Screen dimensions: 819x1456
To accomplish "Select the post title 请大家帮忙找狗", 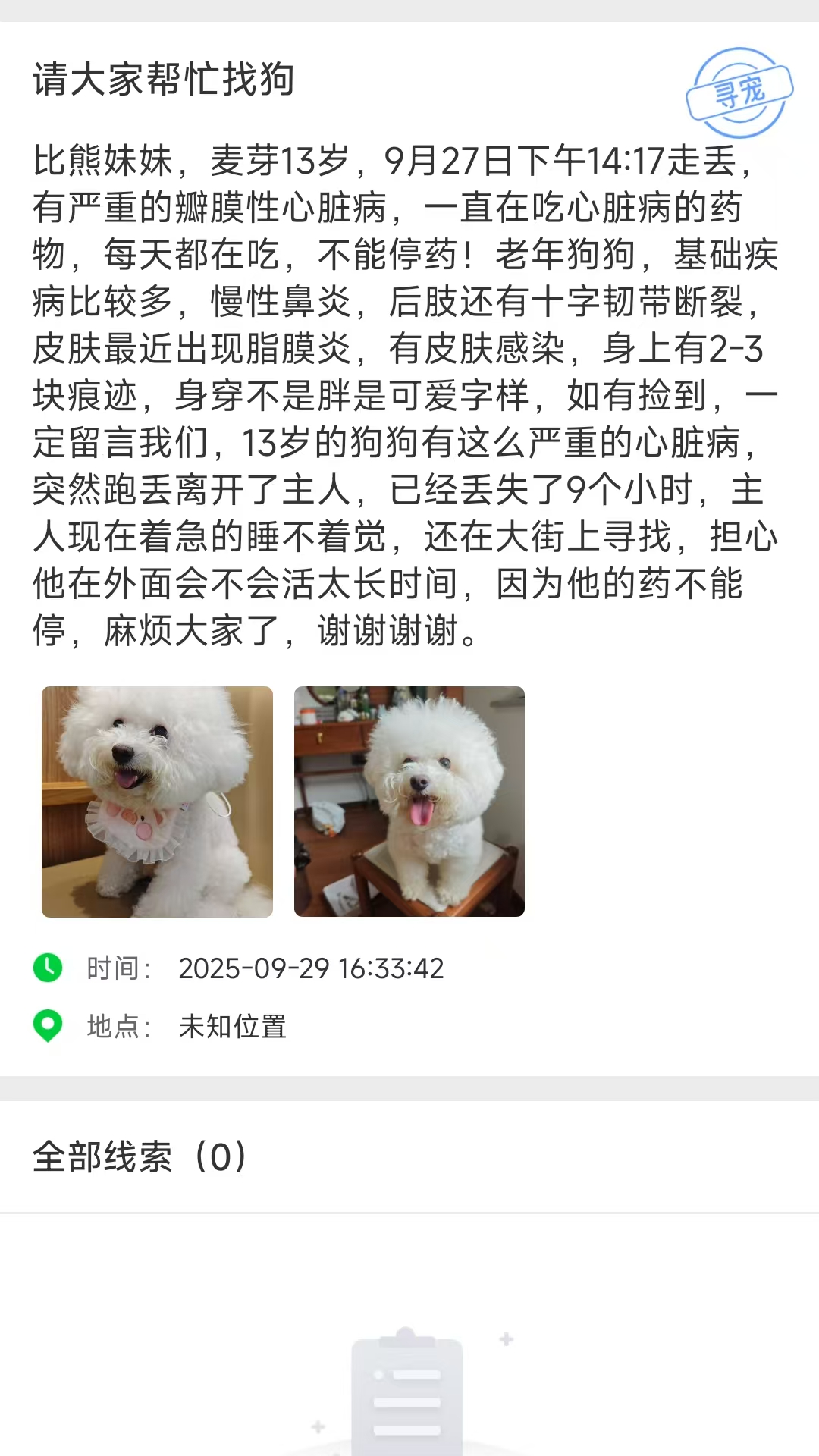I will tap(164, 78).
